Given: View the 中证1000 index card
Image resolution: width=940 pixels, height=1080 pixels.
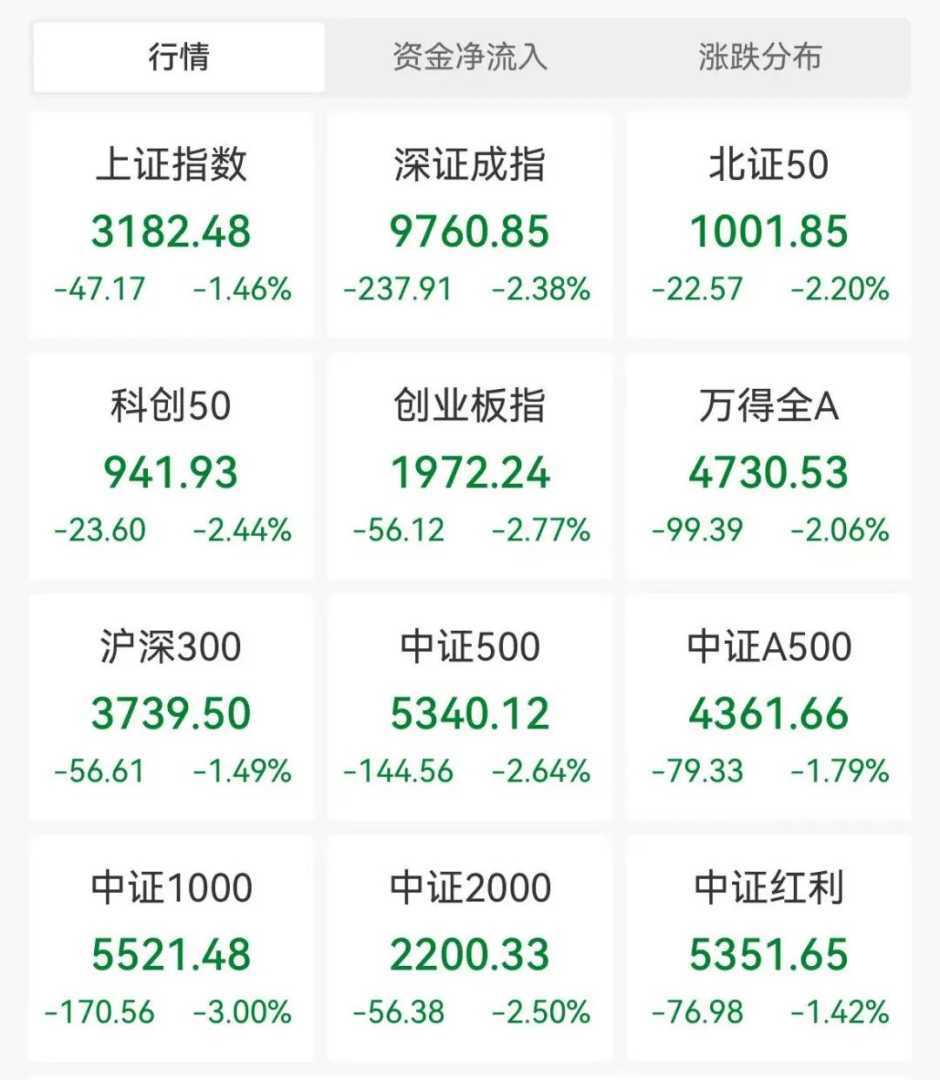Looking at the screenshot, I should (x=171, y=949).
